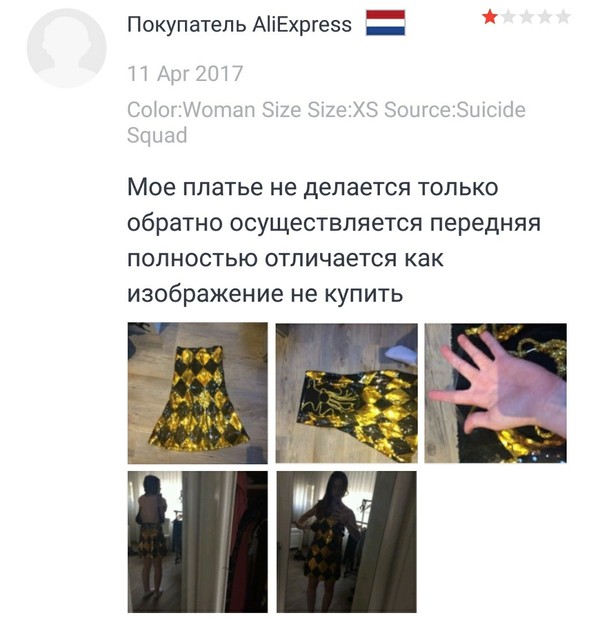View the photo with a hand over sequins

(496, 393)
